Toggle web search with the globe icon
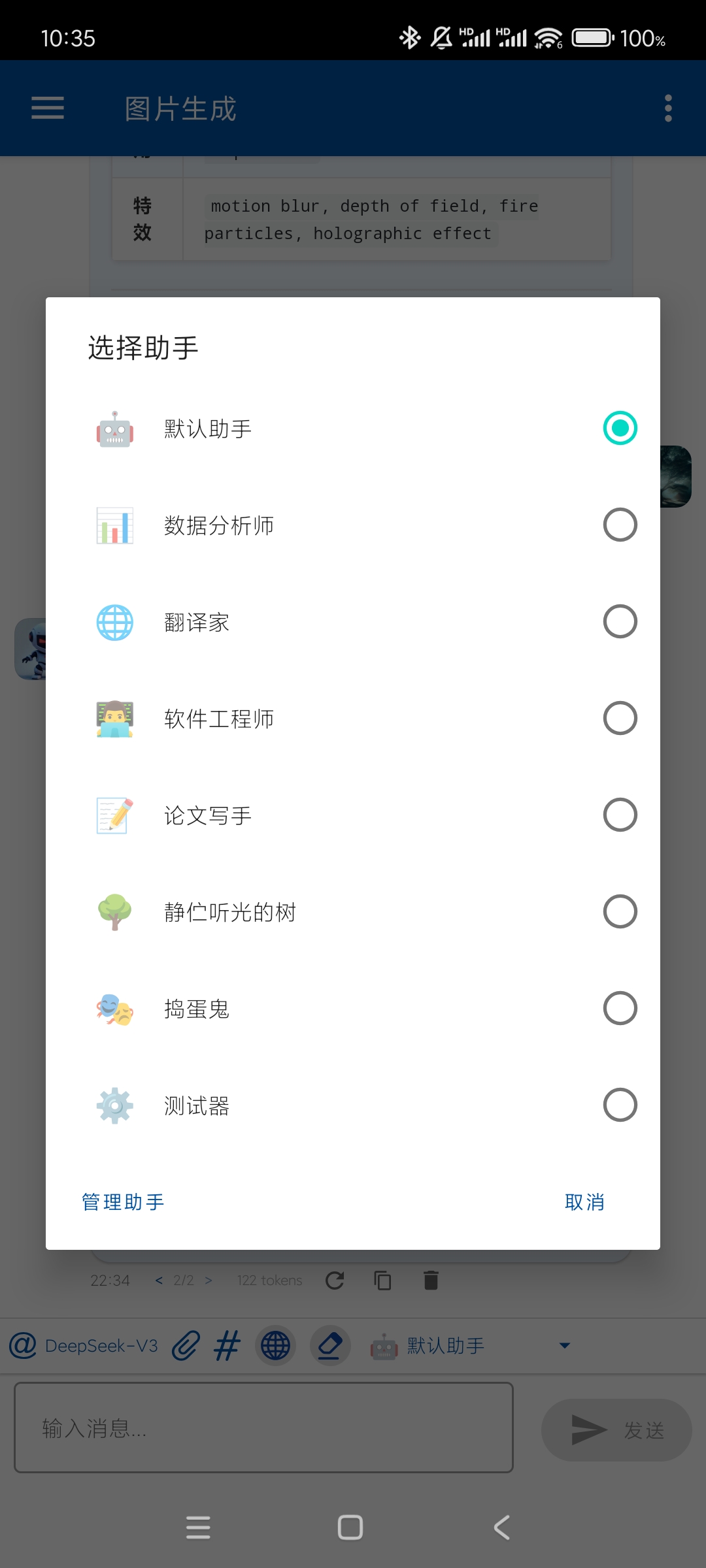 (275, 1345)
